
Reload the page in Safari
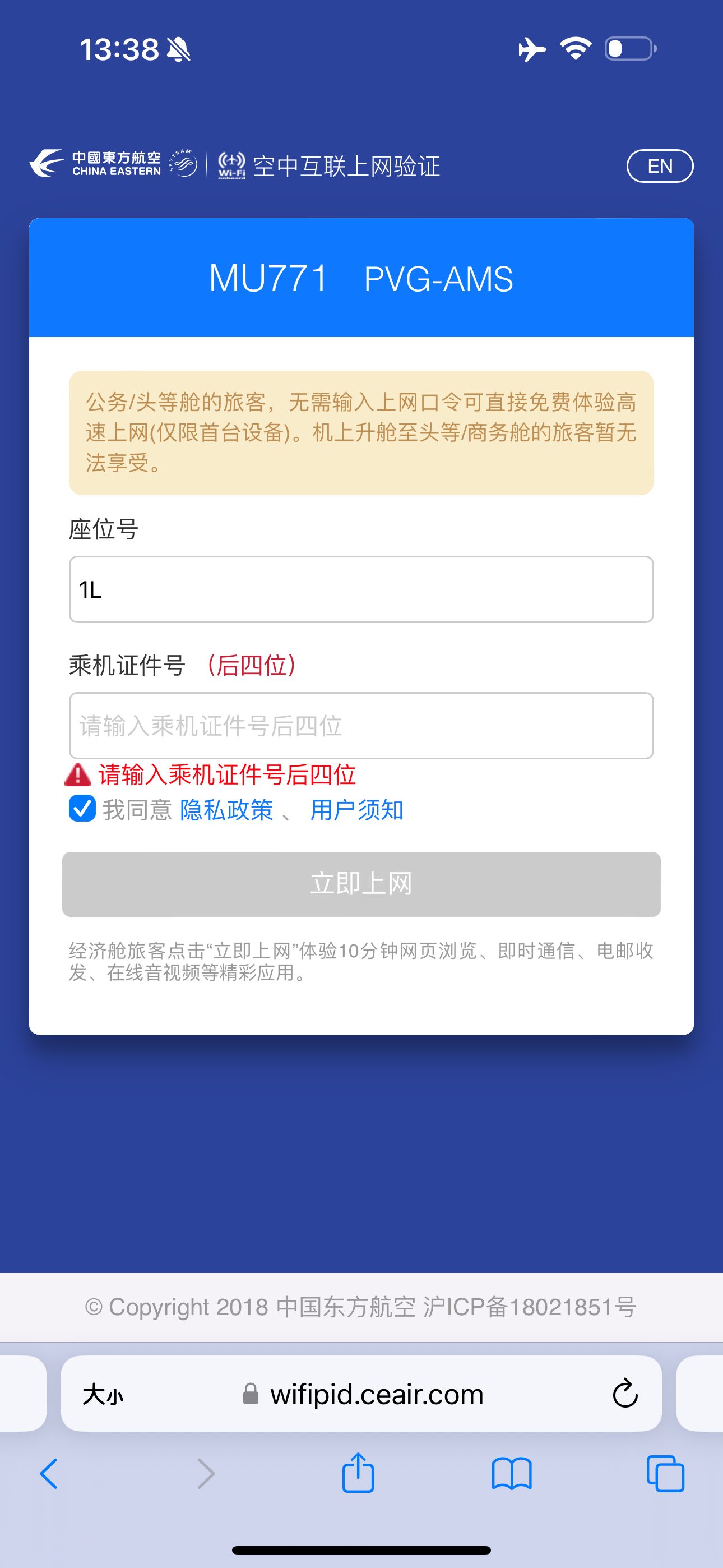625,1393
